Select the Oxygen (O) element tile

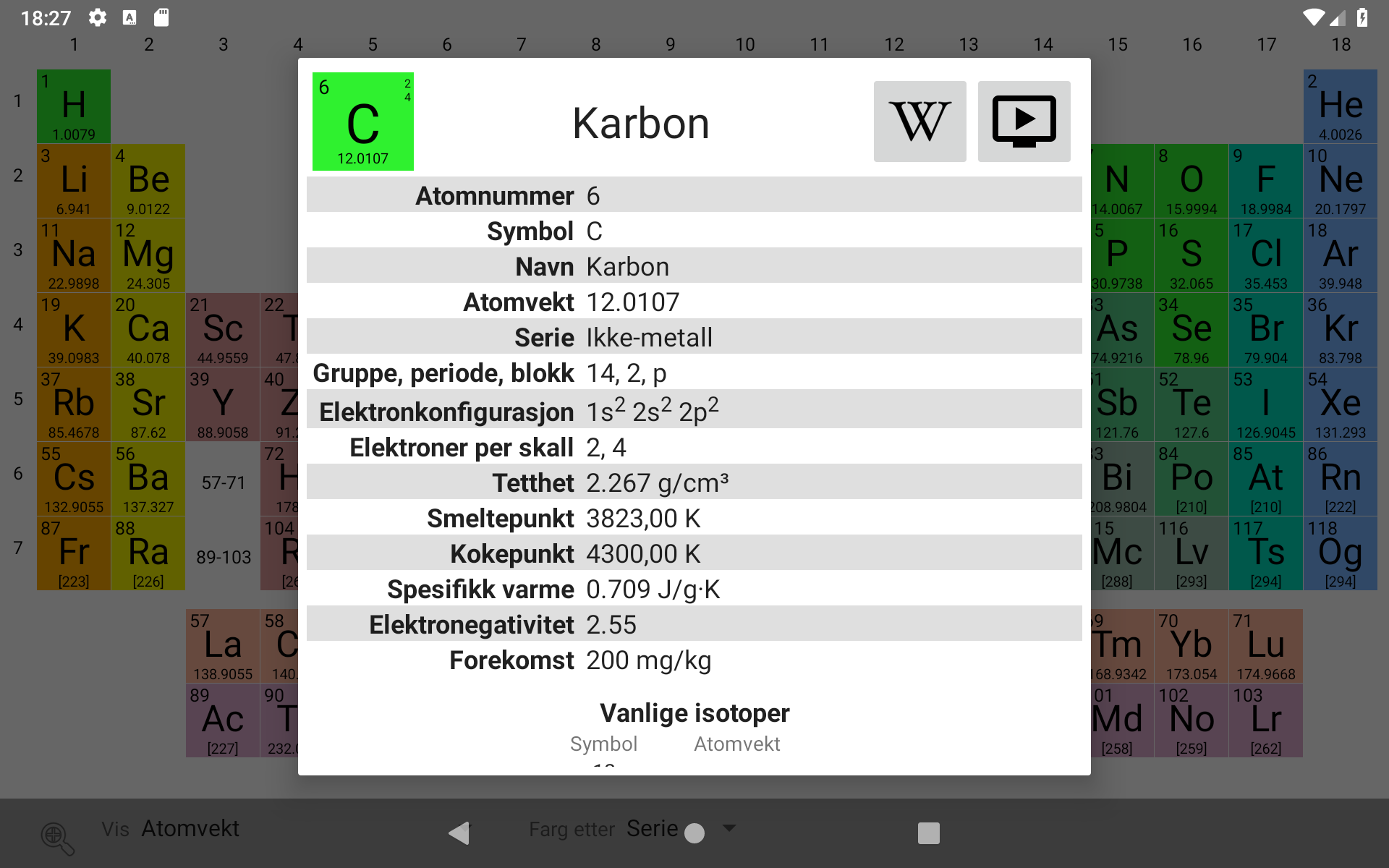1191,181
